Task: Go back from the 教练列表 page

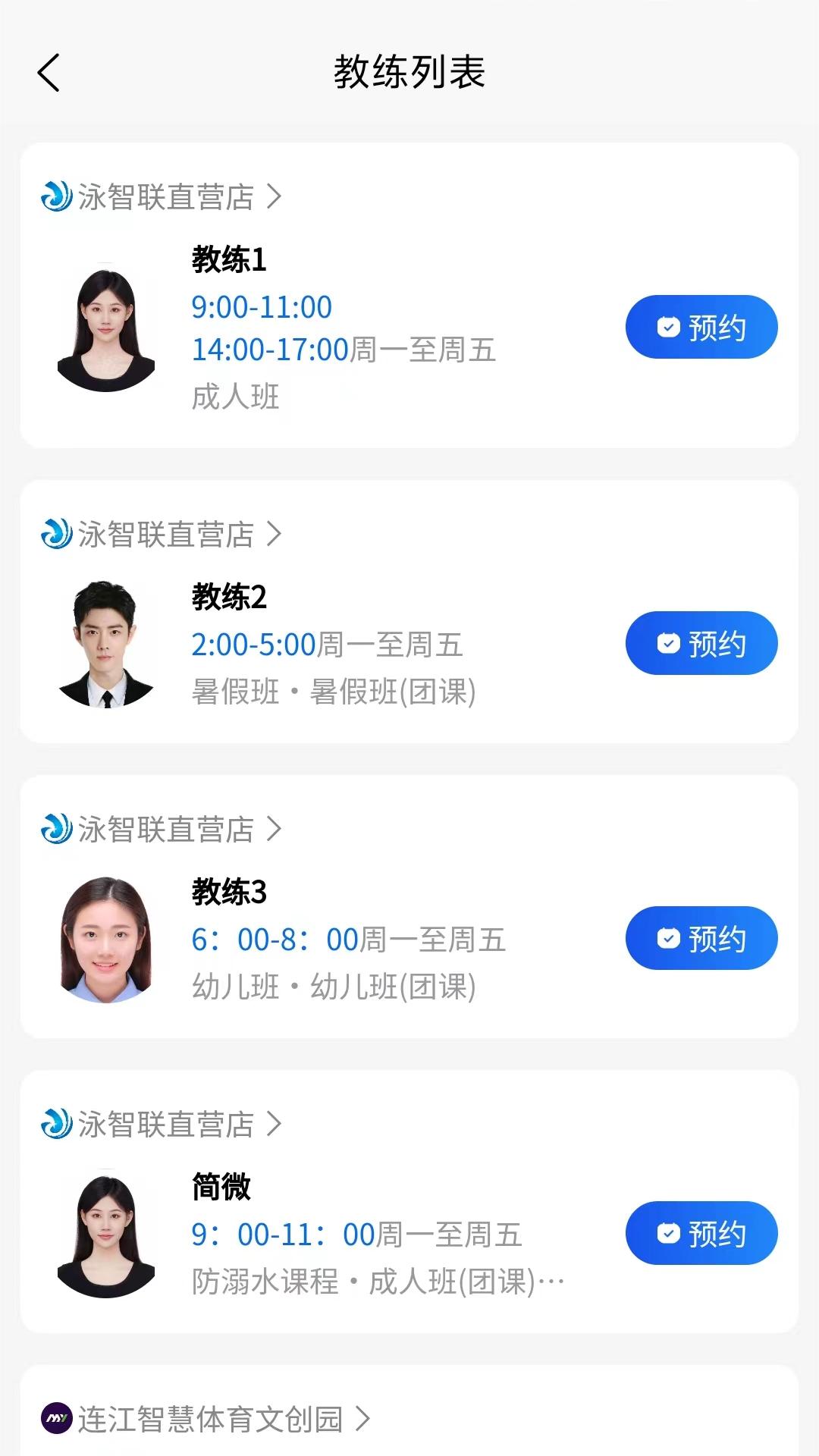Action: 49,74
